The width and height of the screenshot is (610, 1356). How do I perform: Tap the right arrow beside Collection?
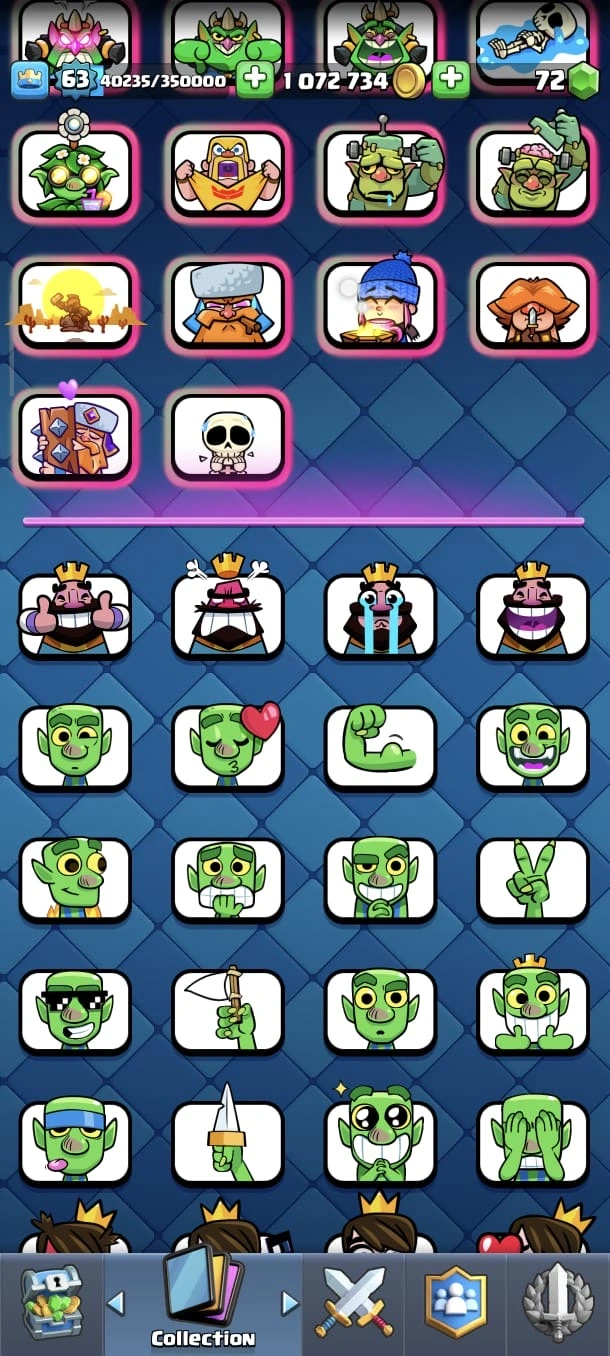click(x=290, y=1302)
